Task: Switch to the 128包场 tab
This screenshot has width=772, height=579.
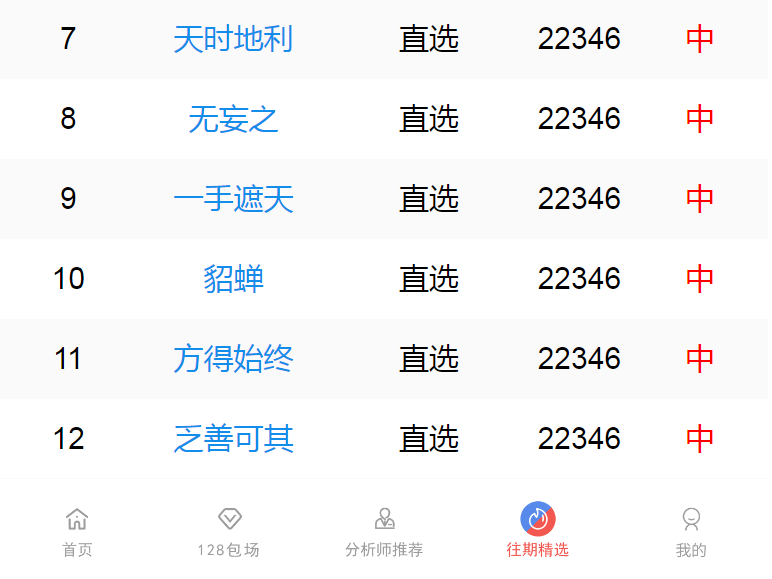Action: (x=229, y=532)
